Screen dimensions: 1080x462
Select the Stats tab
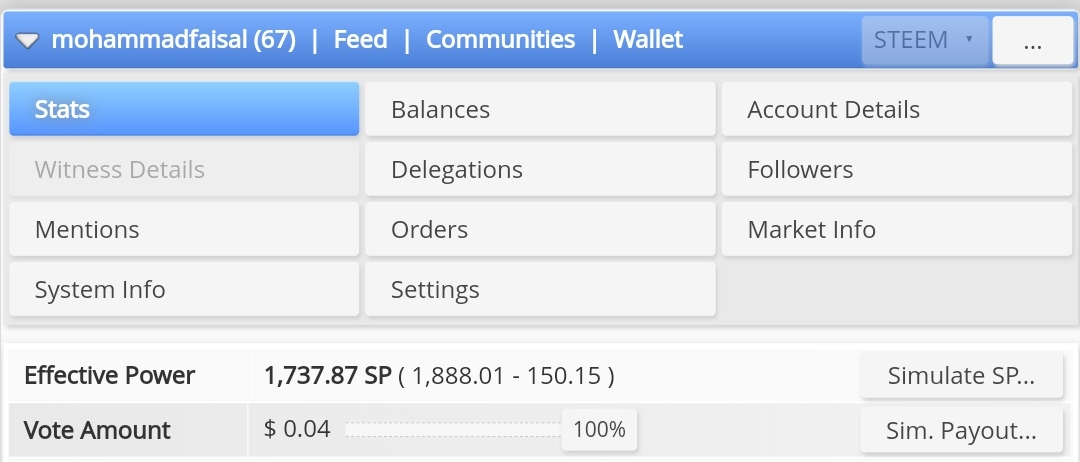pos(184,109)
